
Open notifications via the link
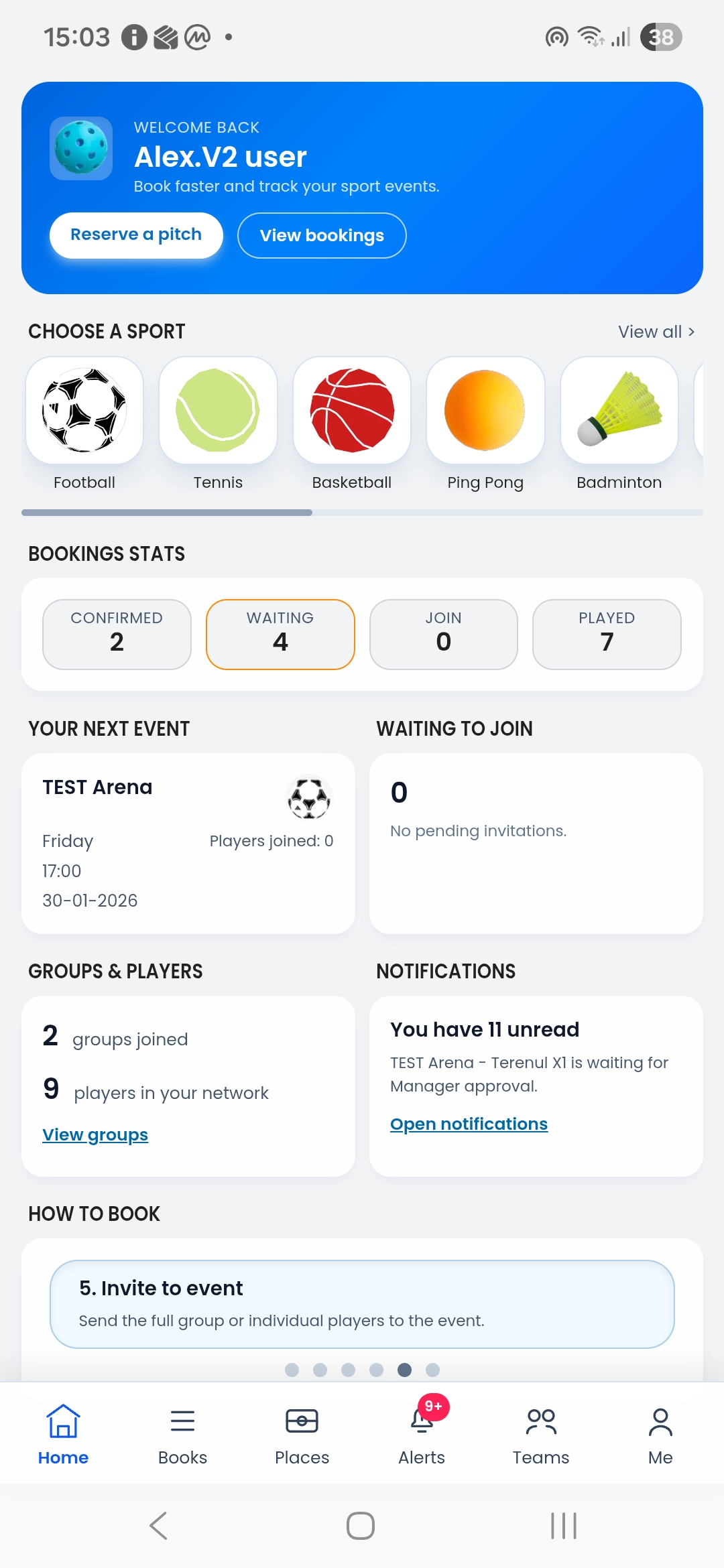pyautogui.click(x=469, y=1124)
